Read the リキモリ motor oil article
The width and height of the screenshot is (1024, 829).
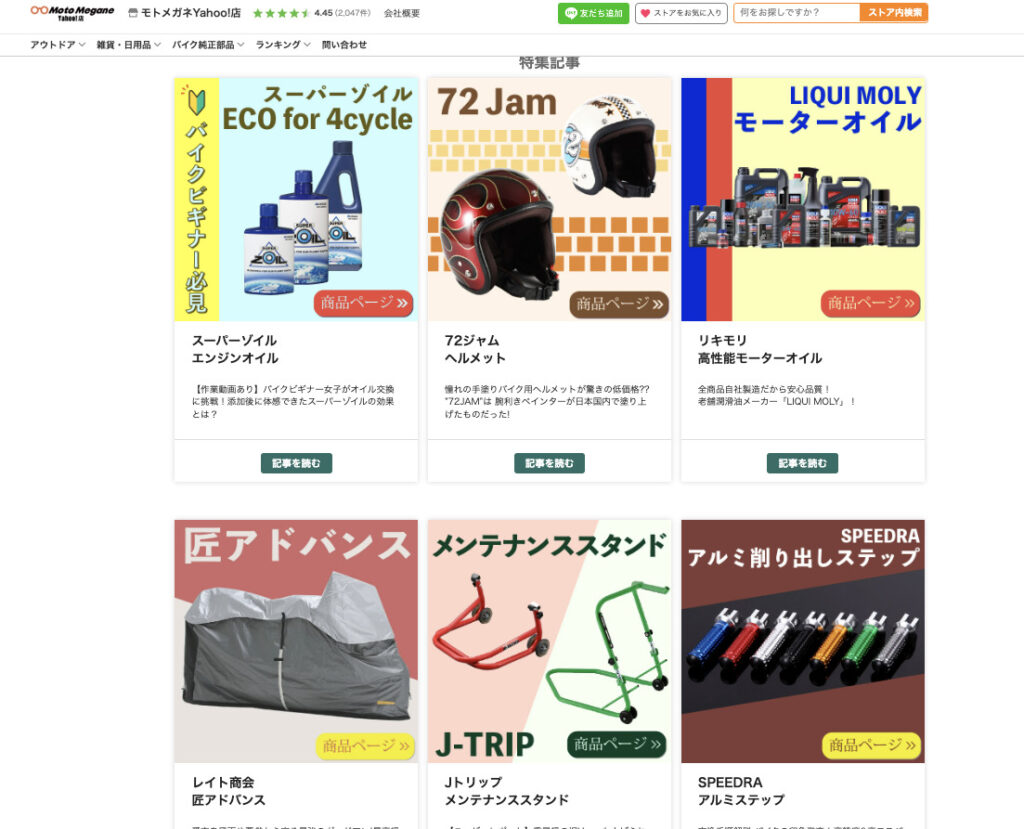click(802, 463)
